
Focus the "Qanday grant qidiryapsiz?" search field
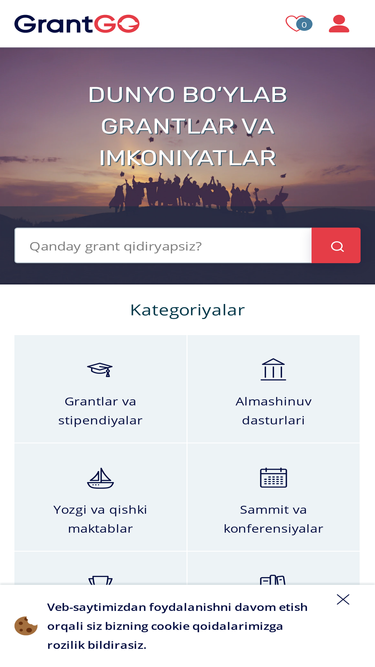point(163,245)
